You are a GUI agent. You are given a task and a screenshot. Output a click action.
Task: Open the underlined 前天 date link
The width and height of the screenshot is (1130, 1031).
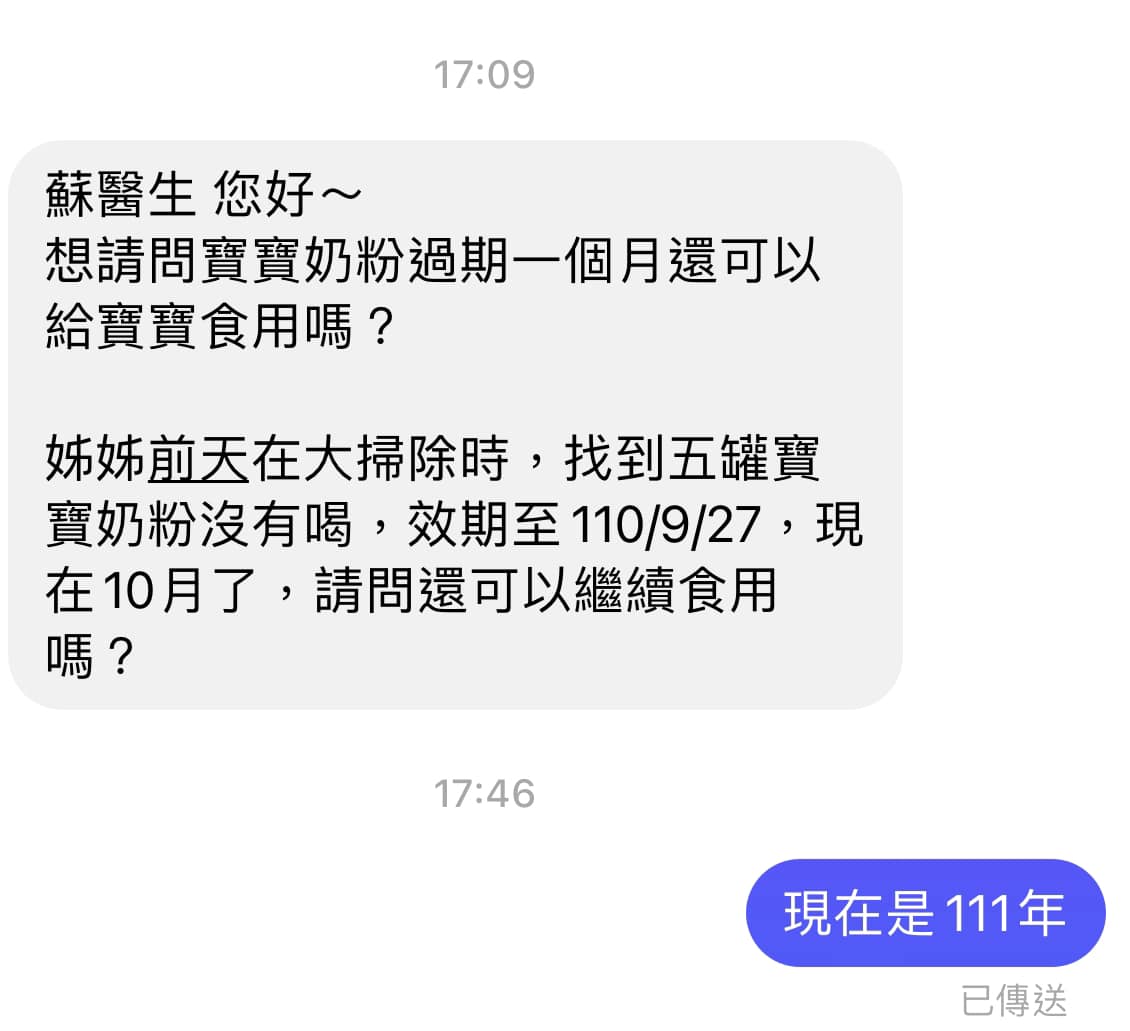197,460
